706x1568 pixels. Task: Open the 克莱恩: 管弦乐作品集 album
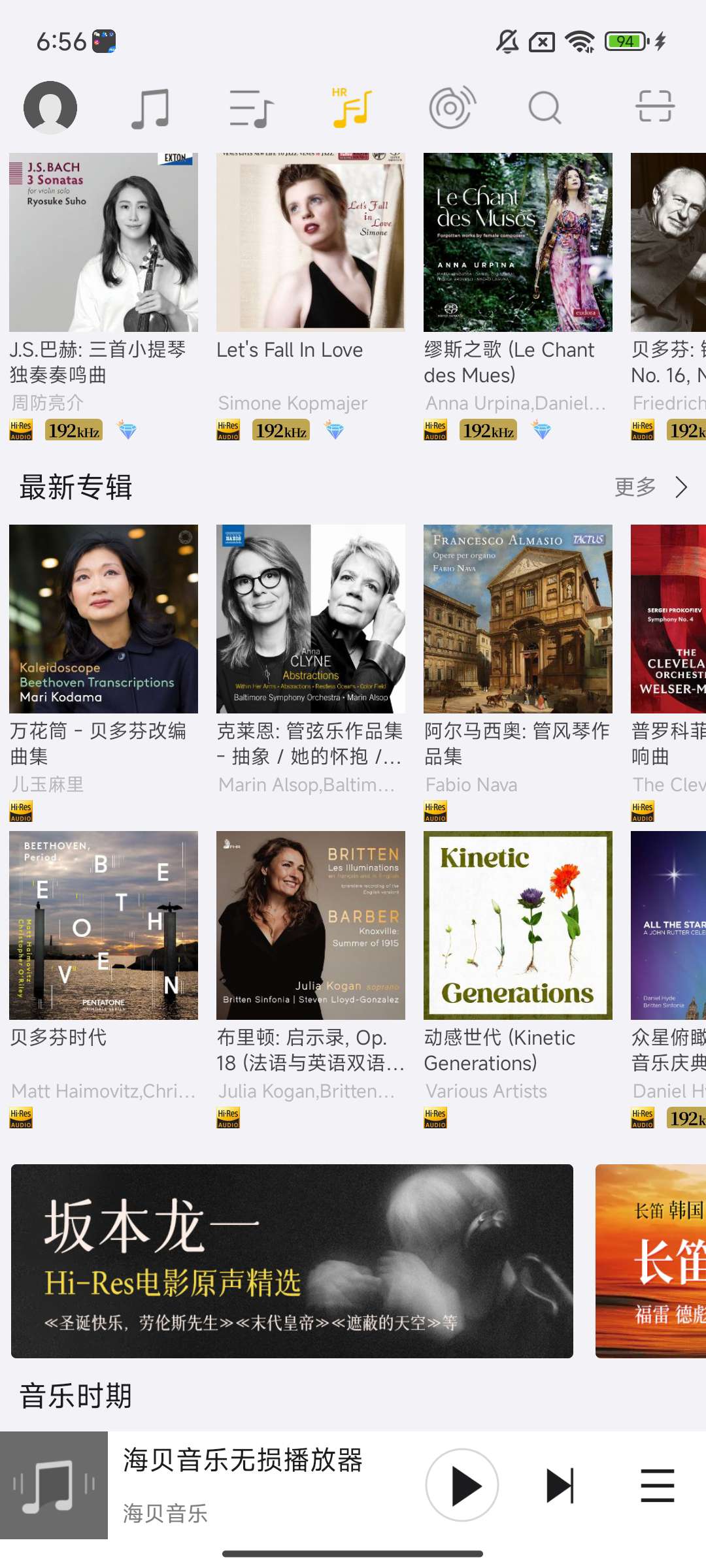point(311,619)
